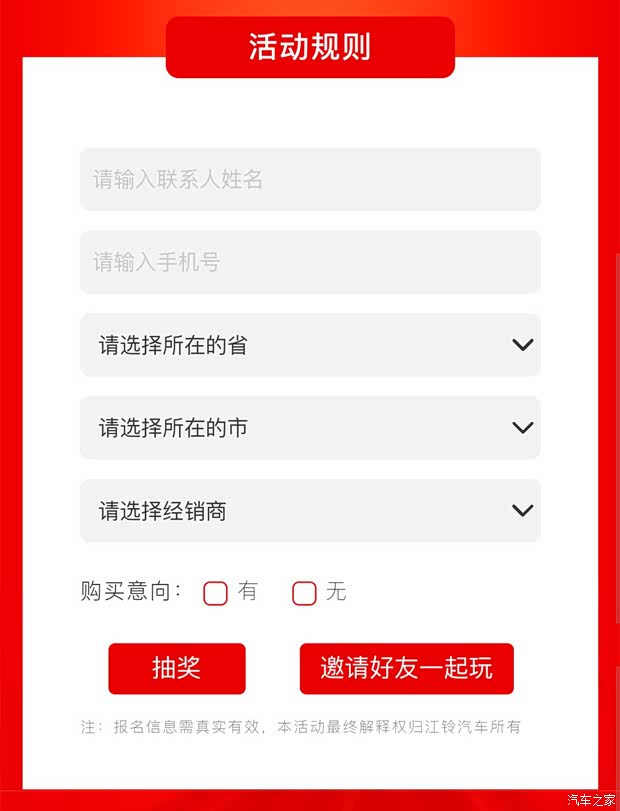Expand the province dropdown
The width and height of the screenshot is (620, 811).
pos(310,345)
